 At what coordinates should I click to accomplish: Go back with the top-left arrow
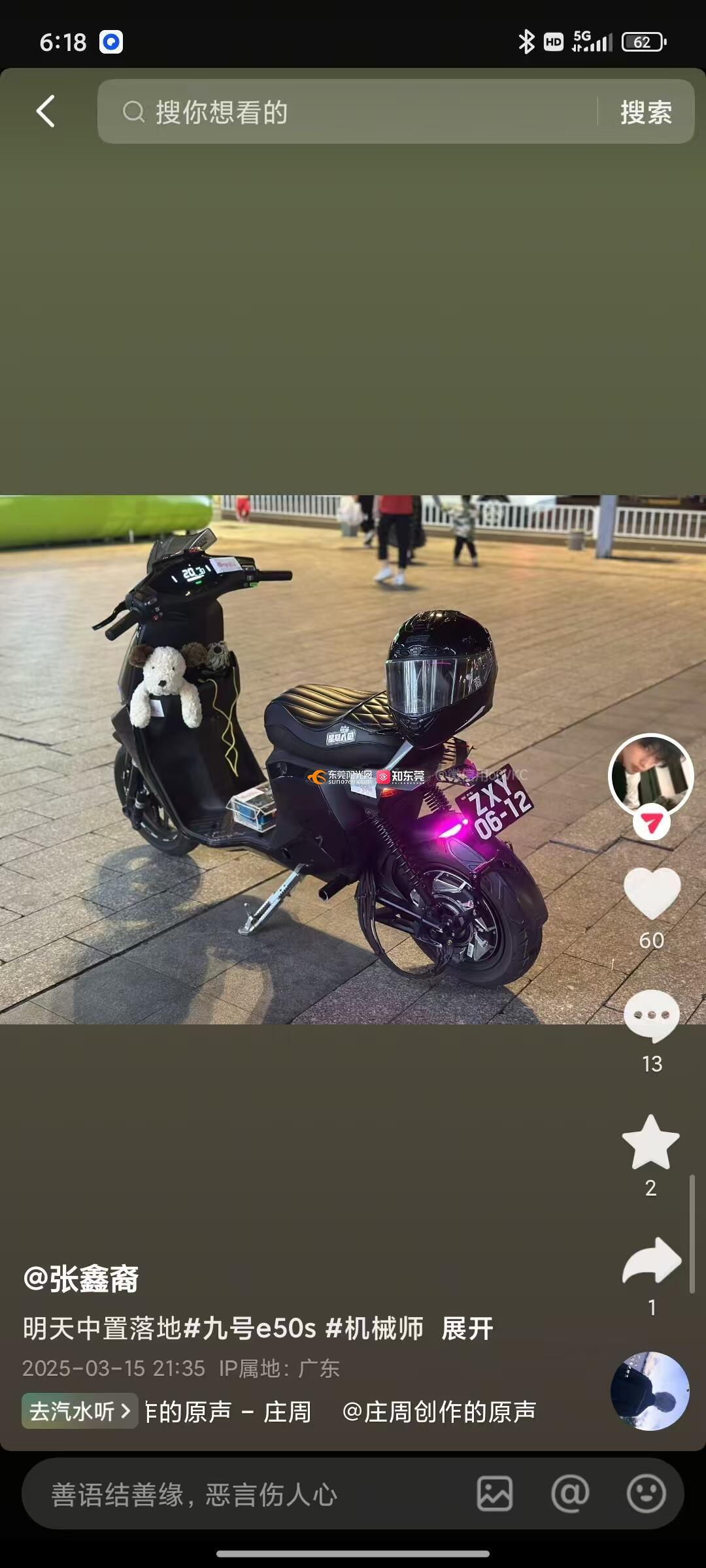pyautogui.click(x=46, y=111)
